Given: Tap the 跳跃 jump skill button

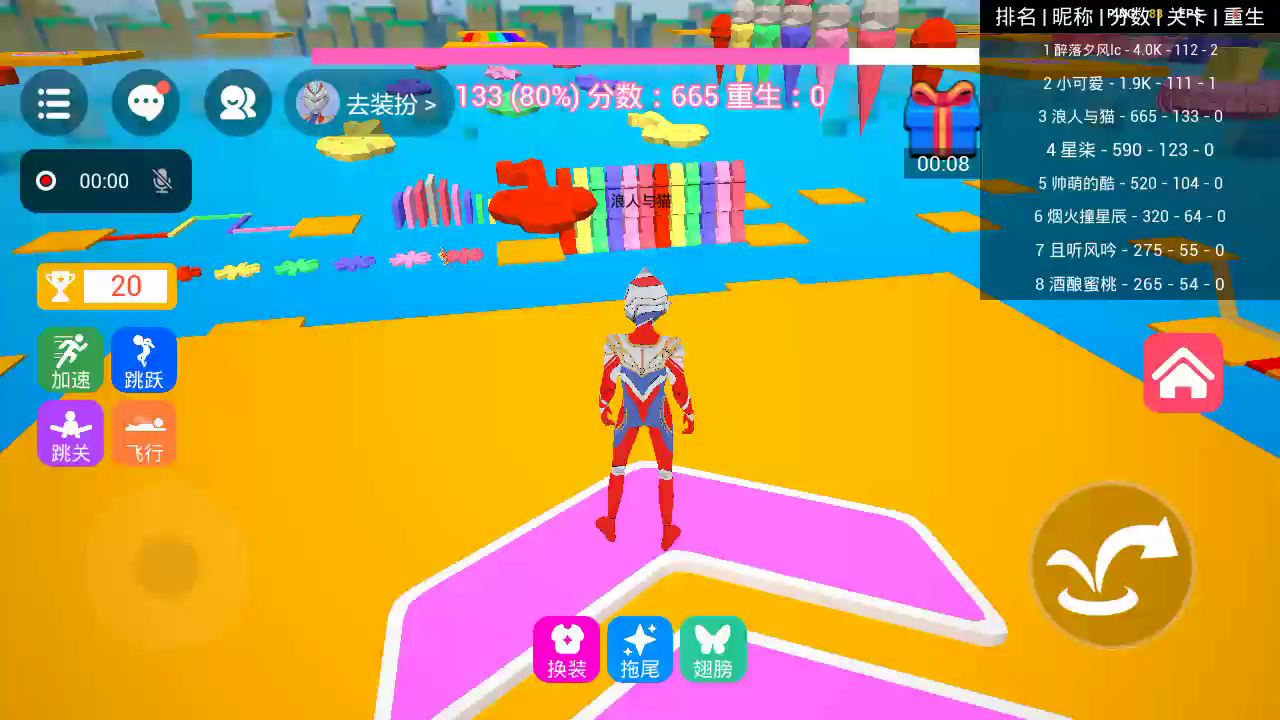Looking at the screenshot, I should coord(144,360).
